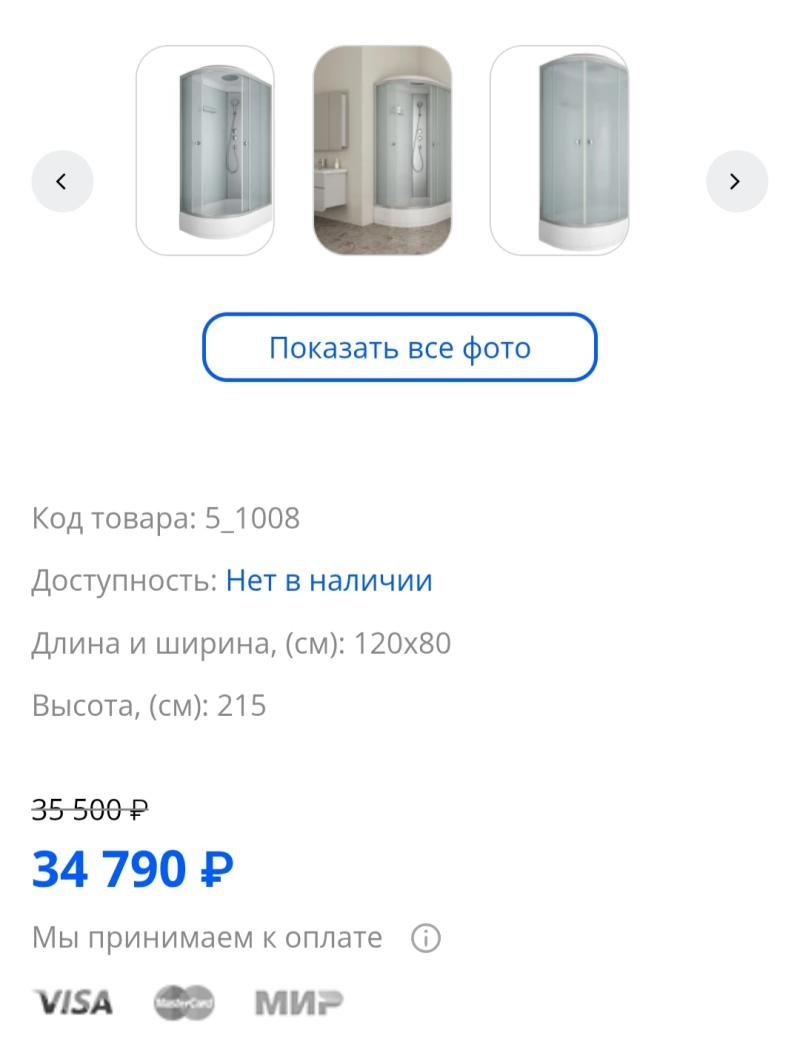Show payment info next to 'Мы принимаем к оплате'
Screen dimensions: 800x1047
coord(426,939)
